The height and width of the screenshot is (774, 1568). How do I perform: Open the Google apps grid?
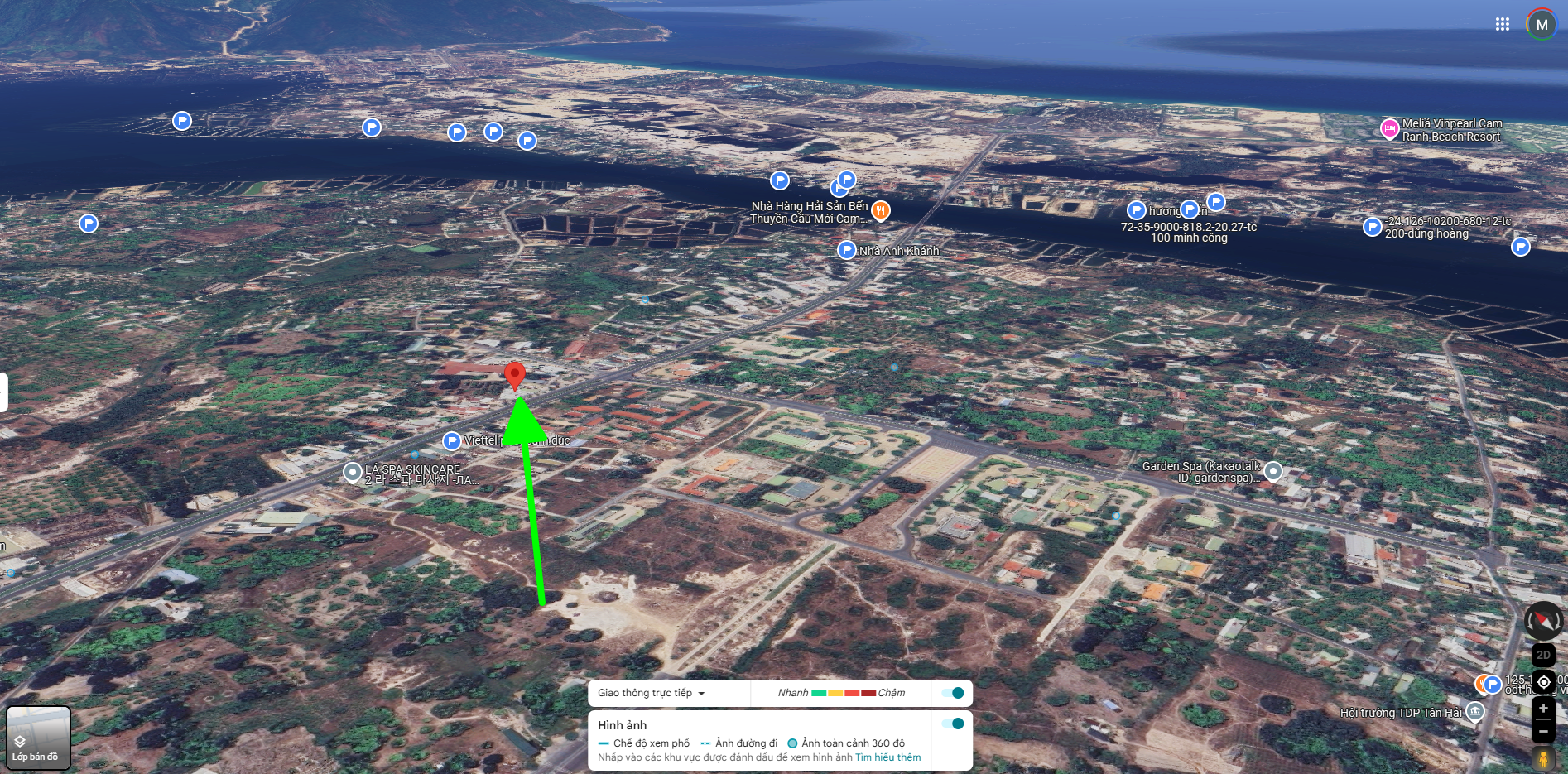coord(1502,24)
